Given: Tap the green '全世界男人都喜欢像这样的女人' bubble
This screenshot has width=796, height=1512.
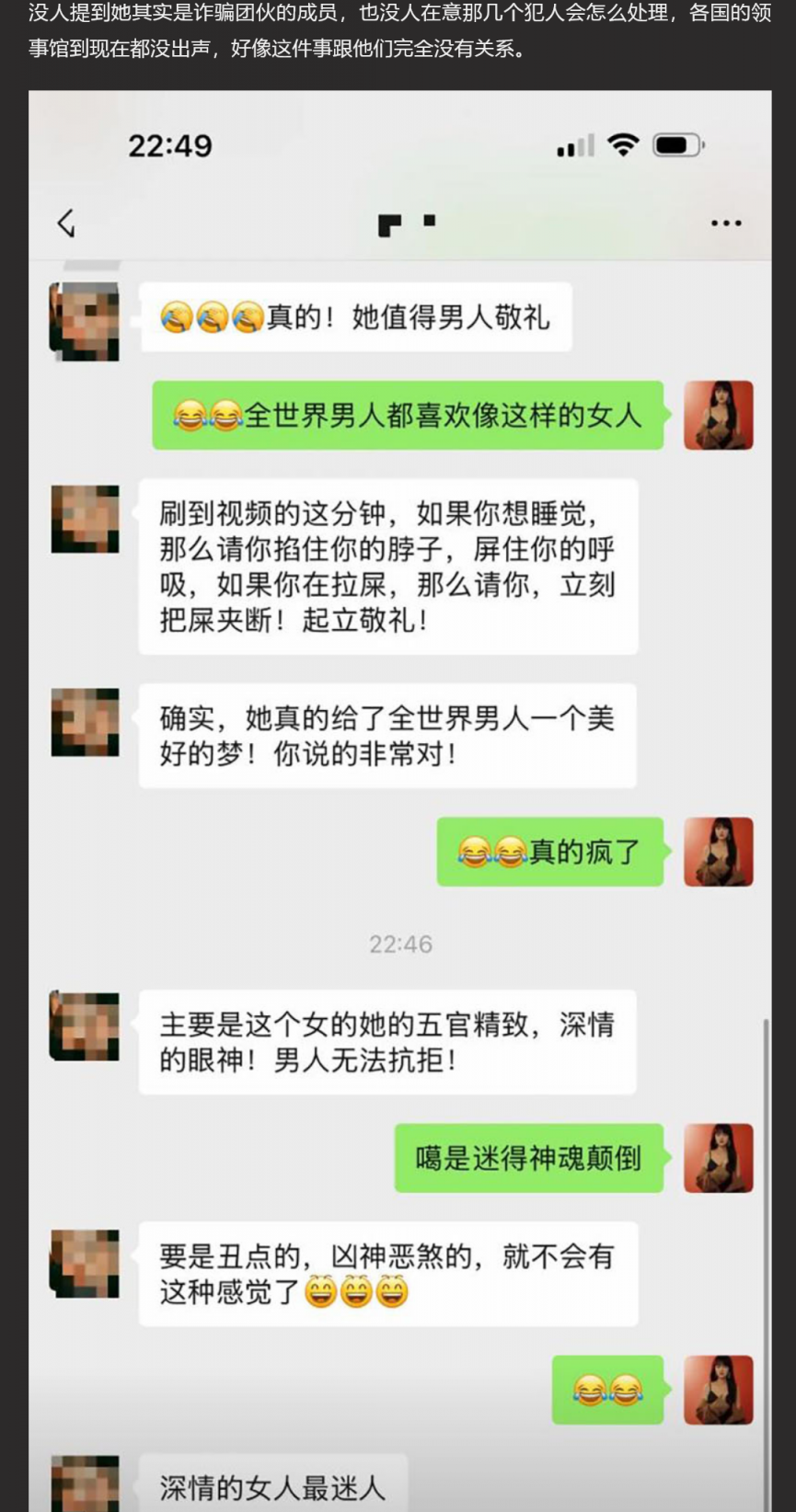Looking at the screenshot, I should (x=405, y=416).
